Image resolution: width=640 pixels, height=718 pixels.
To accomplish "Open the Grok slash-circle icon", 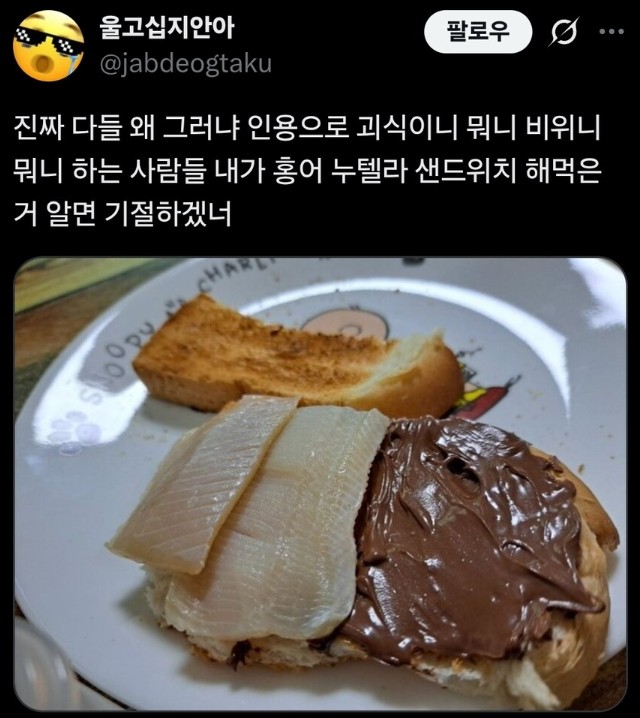I will (x=564, y=33).
